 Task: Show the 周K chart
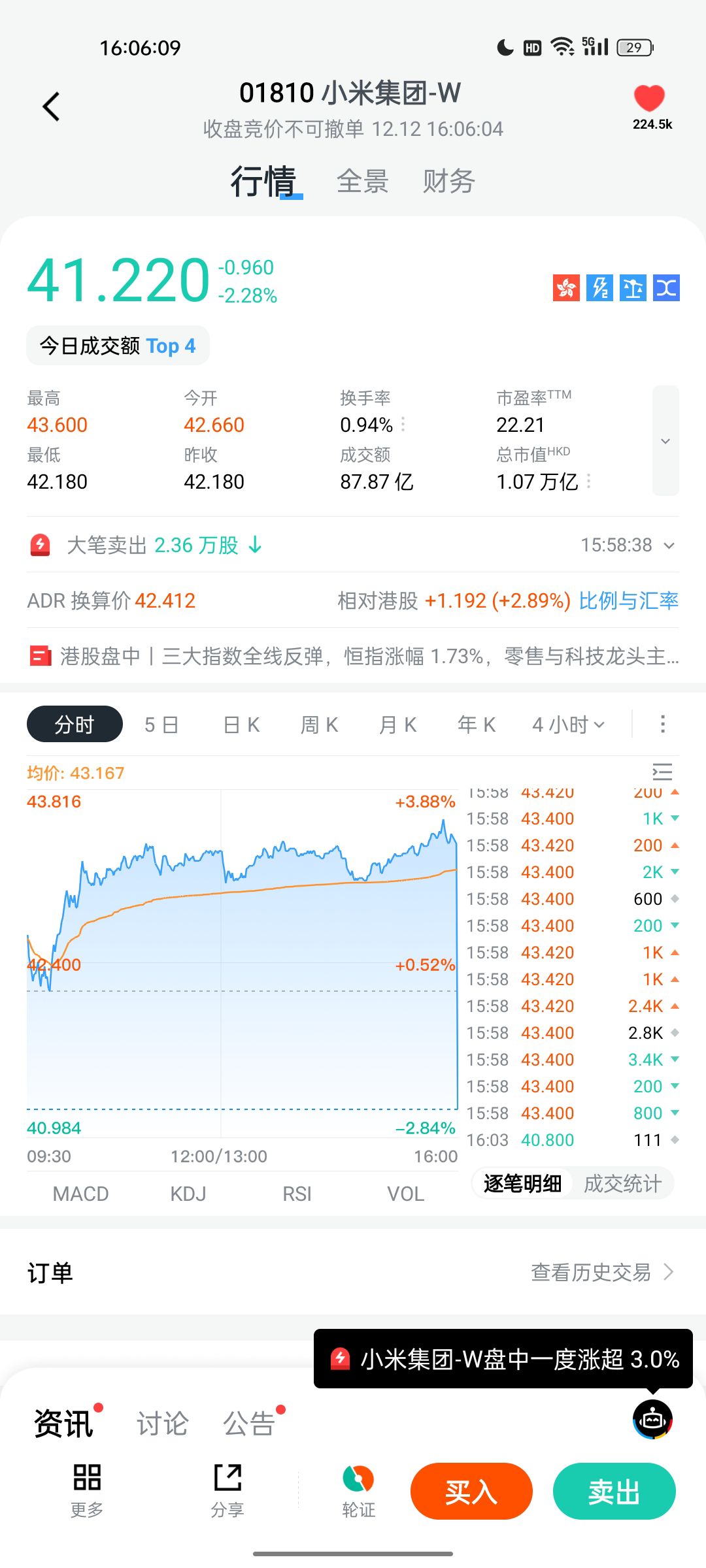pyautogui.click(x=319, y=725)
